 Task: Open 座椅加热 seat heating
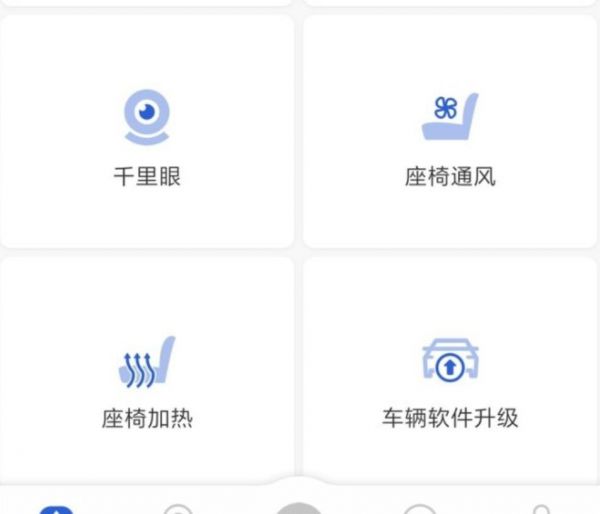click(x=147, y=380)
